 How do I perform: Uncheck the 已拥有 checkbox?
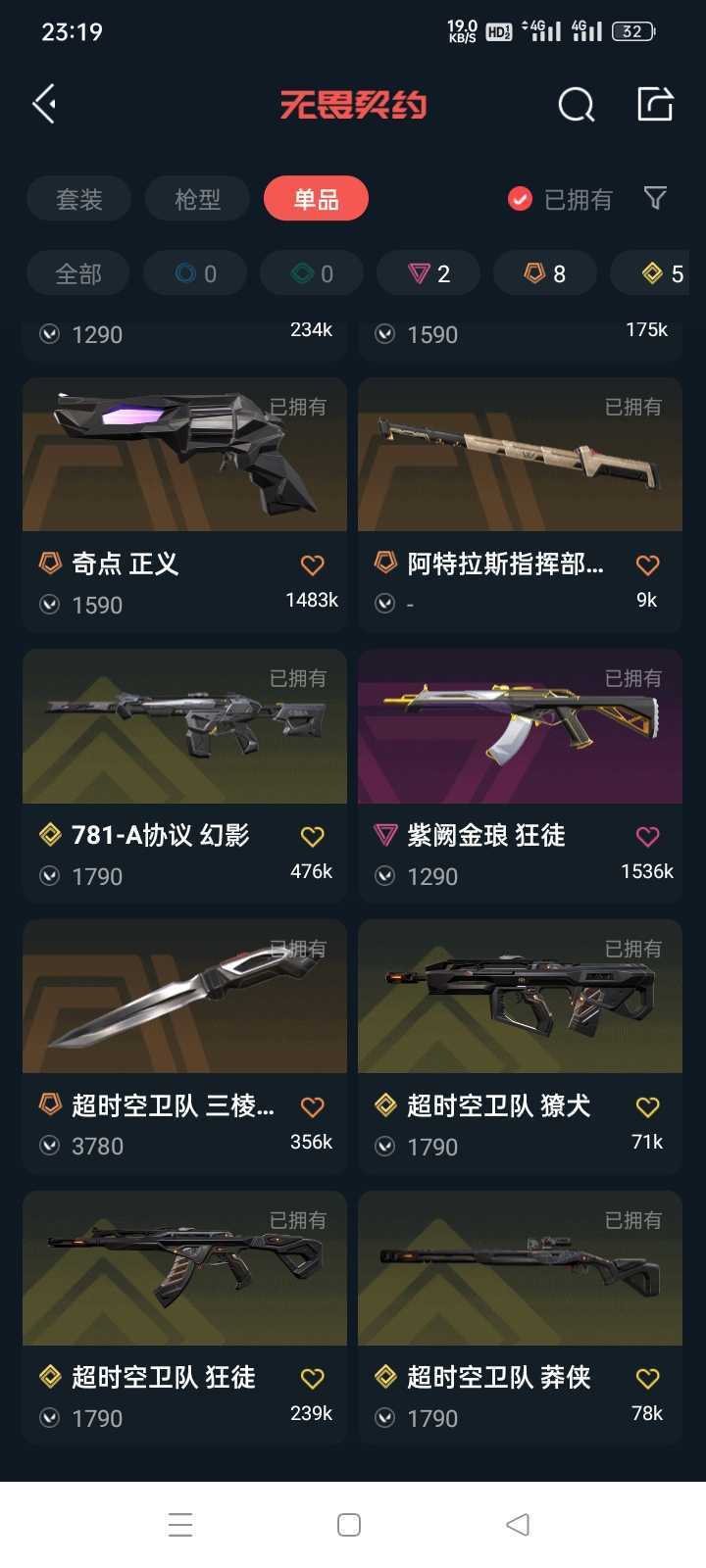click(x=520, y=199)
